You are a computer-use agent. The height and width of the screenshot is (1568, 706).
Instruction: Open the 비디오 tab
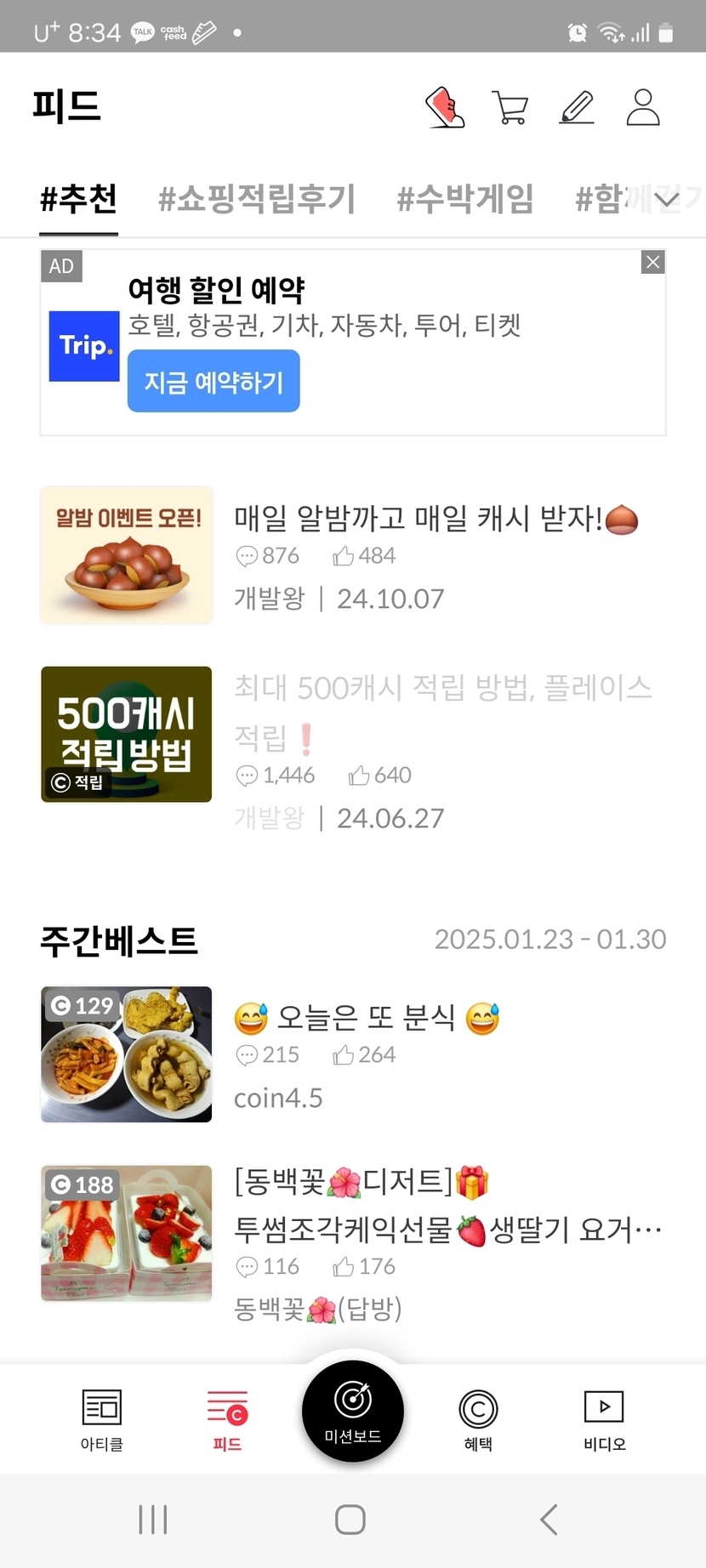[604, 1419]
